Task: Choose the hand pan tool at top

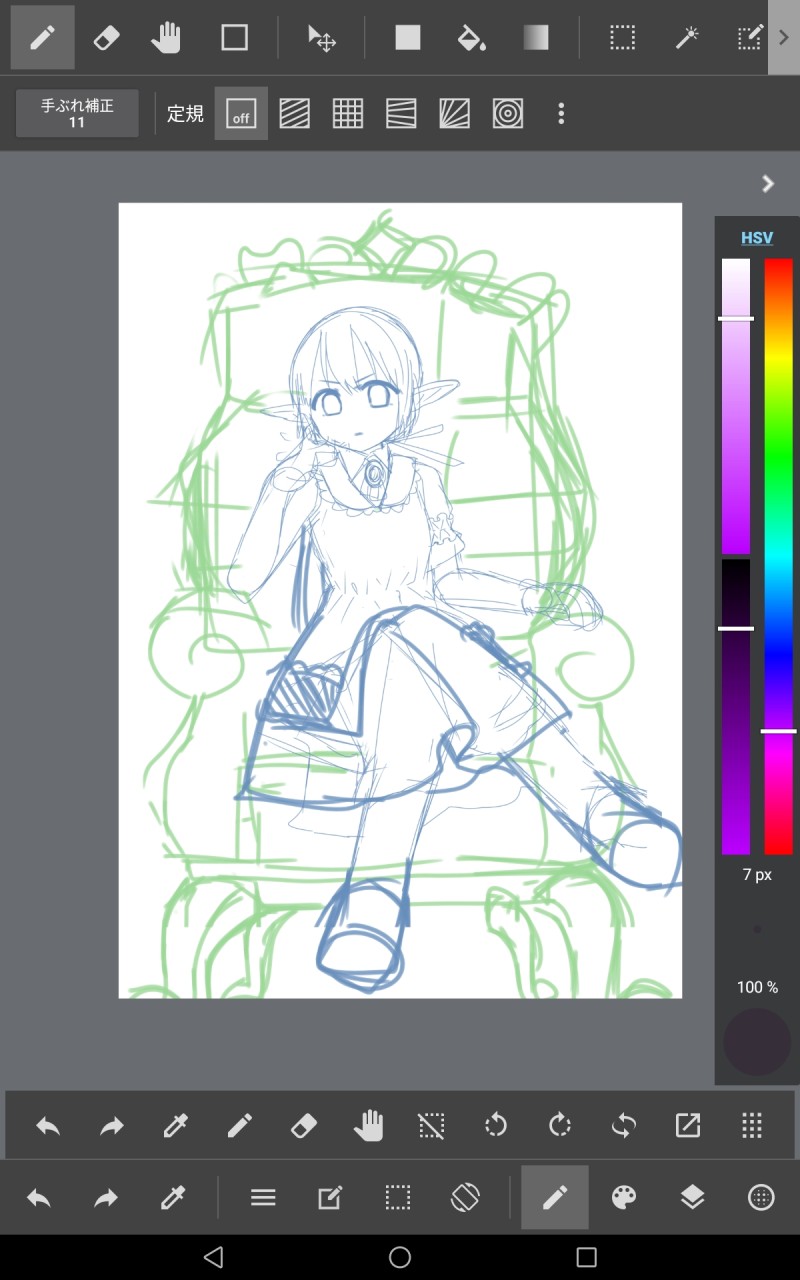Action: (x=166, y=38)
